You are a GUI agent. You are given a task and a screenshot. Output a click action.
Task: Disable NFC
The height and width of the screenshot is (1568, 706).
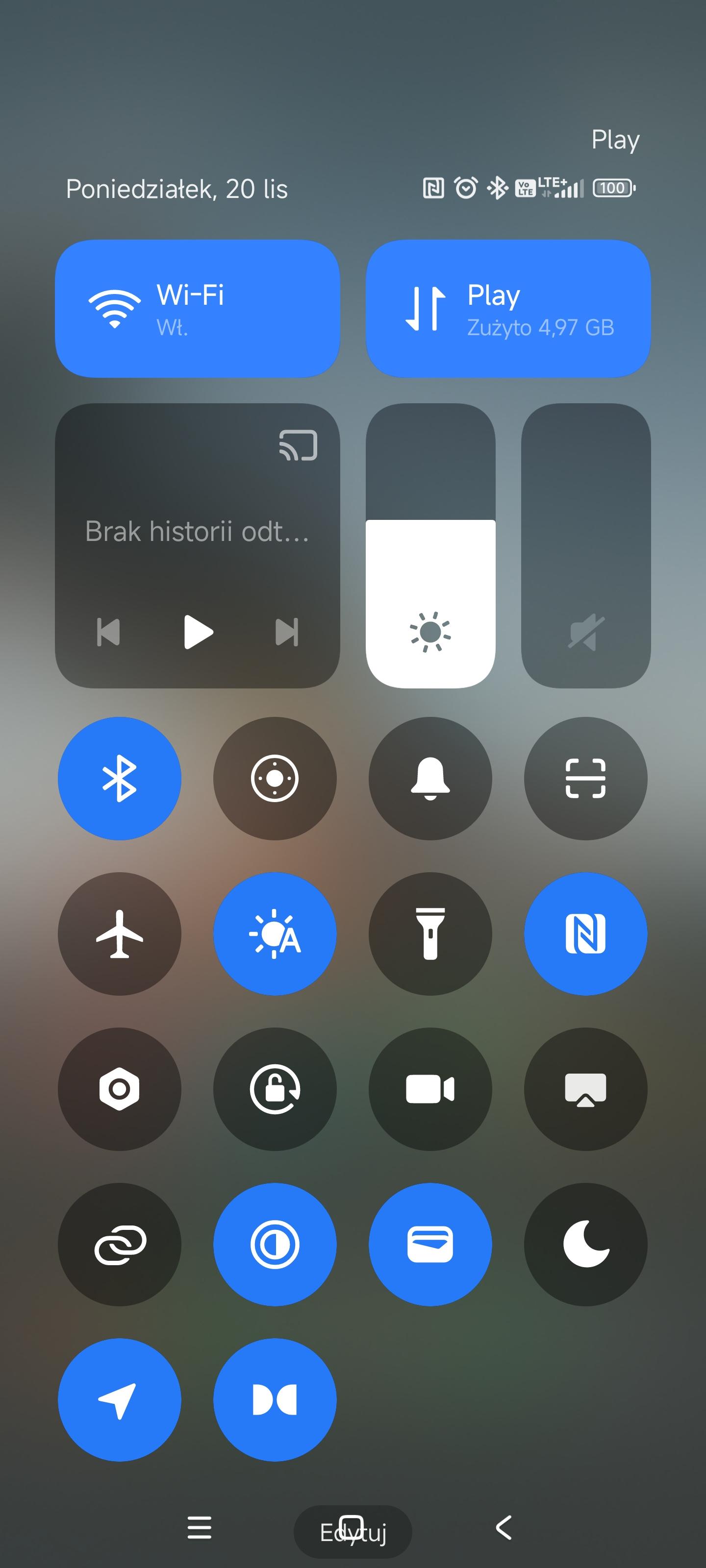tap(585, 934)
